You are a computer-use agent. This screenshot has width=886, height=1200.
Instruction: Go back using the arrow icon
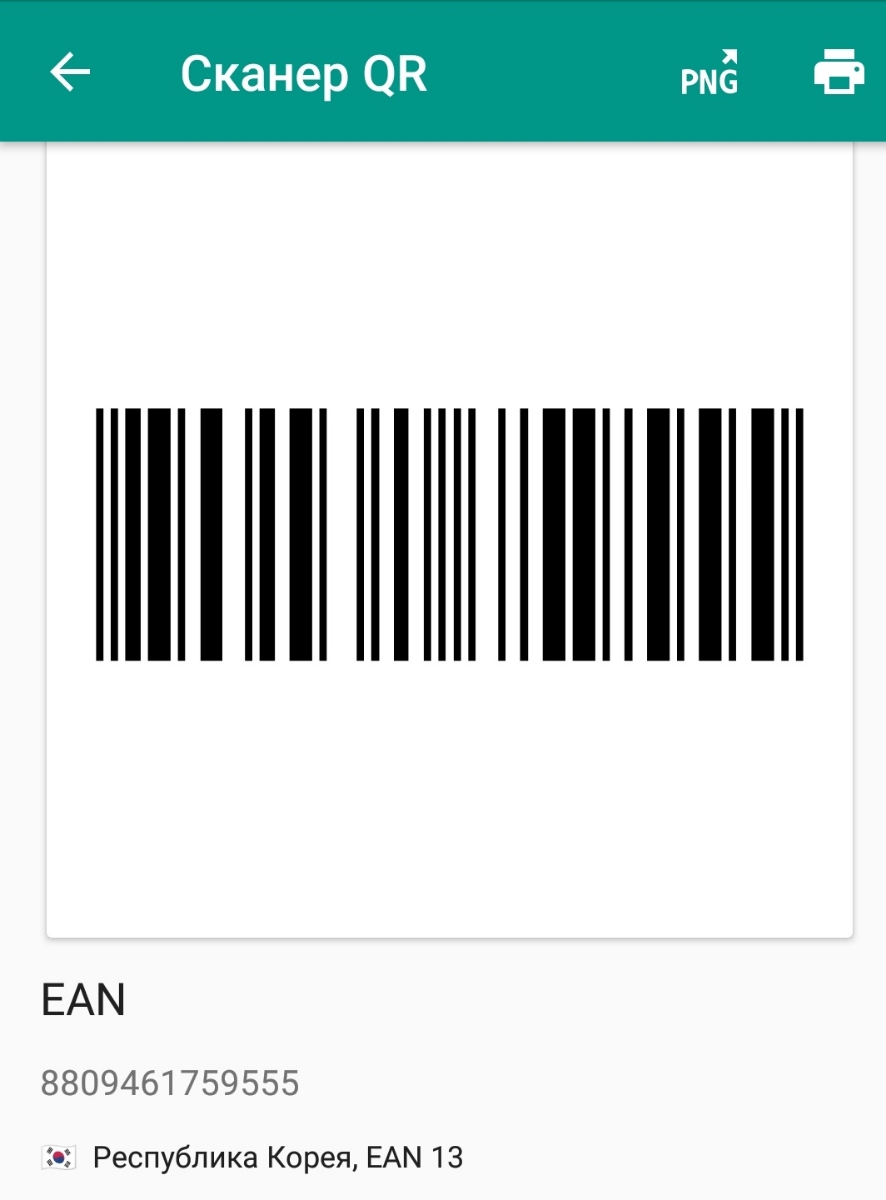click(x=70, y=73)
